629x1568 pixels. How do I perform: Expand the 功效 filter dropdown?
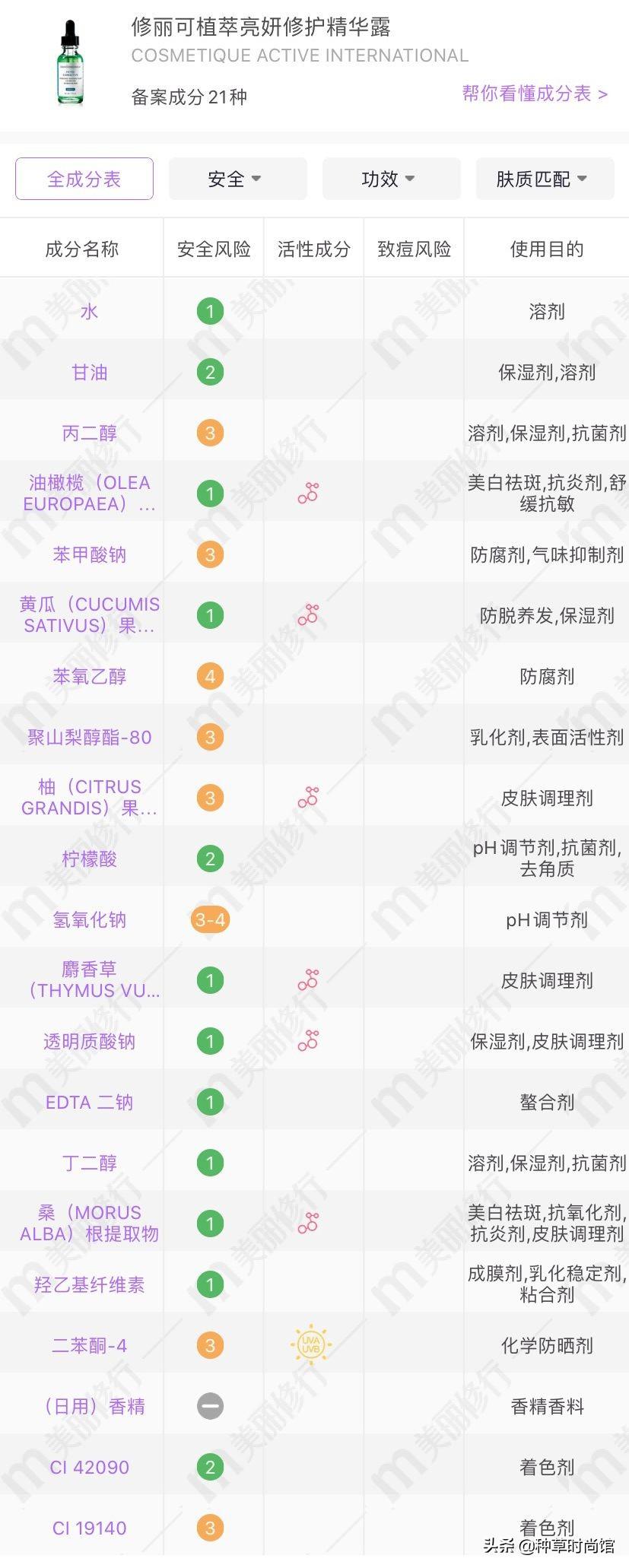click(391, 179)
